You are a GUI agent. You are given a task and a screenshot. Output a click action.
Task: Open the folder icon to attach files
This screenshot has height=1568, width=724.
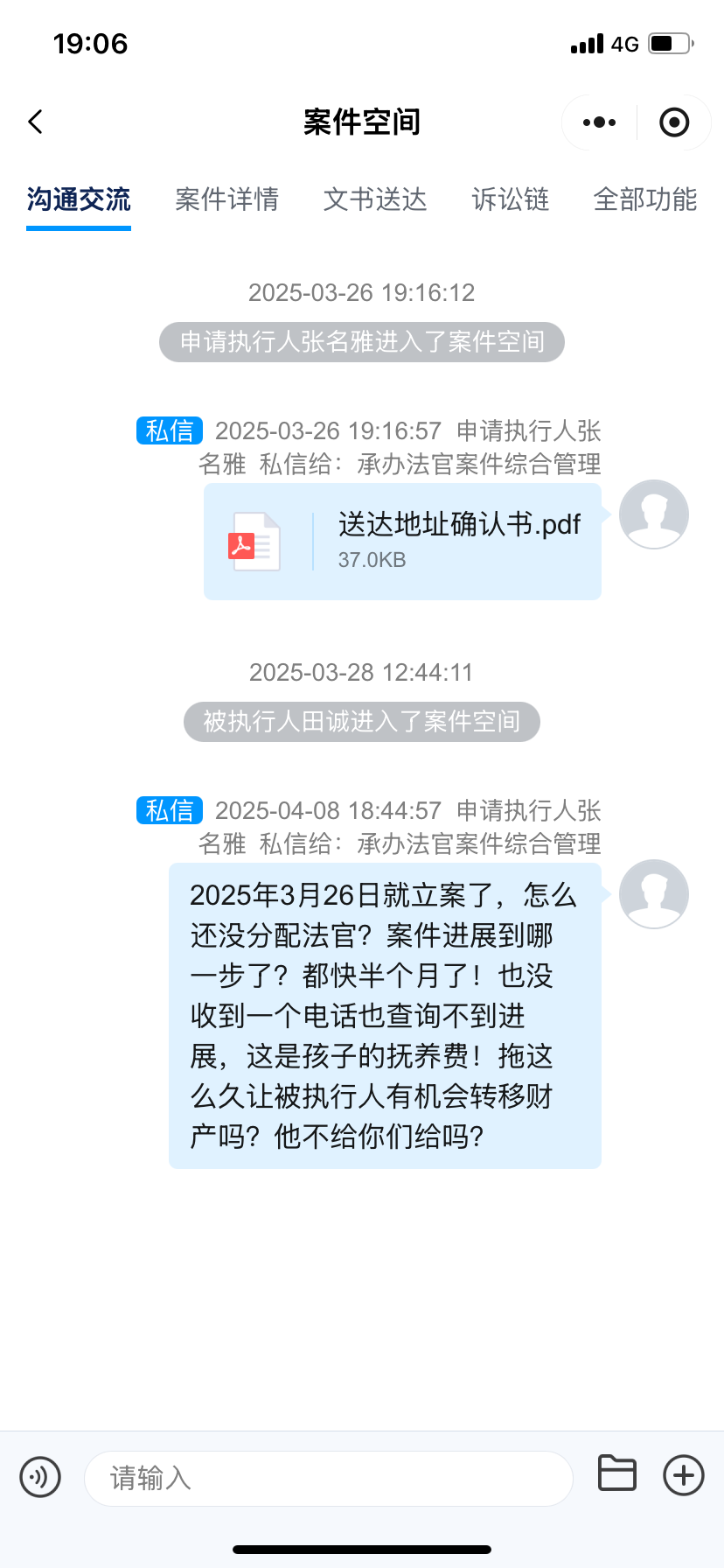(616, 1473)
